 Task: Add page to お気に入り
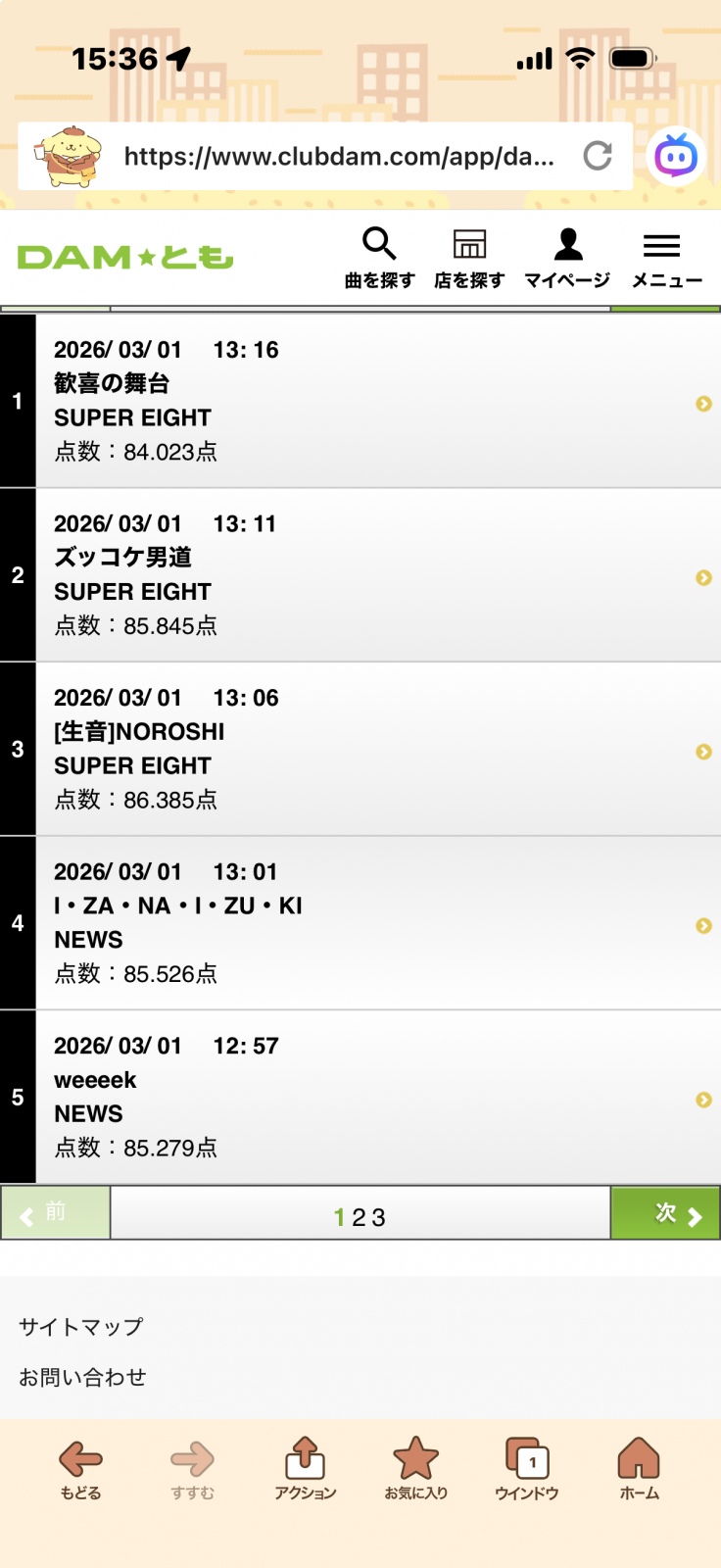pyautogui.click(x=415, y=1469)
